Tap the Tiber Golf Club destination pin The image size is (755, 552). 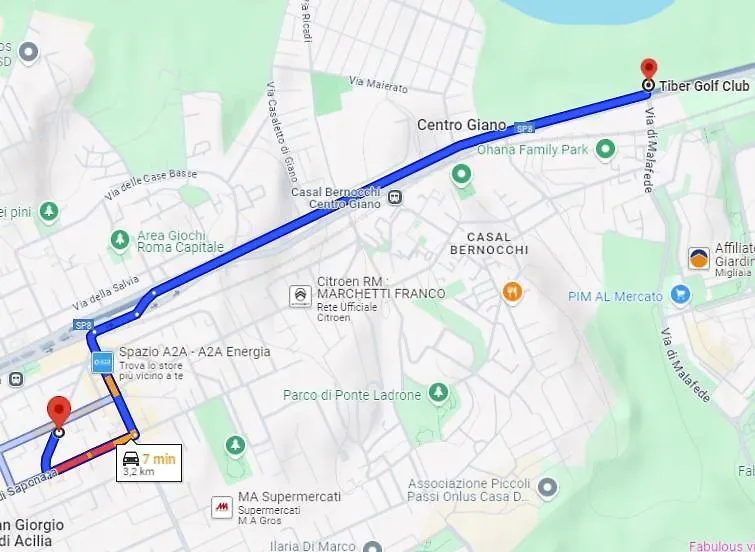(648, 70)
